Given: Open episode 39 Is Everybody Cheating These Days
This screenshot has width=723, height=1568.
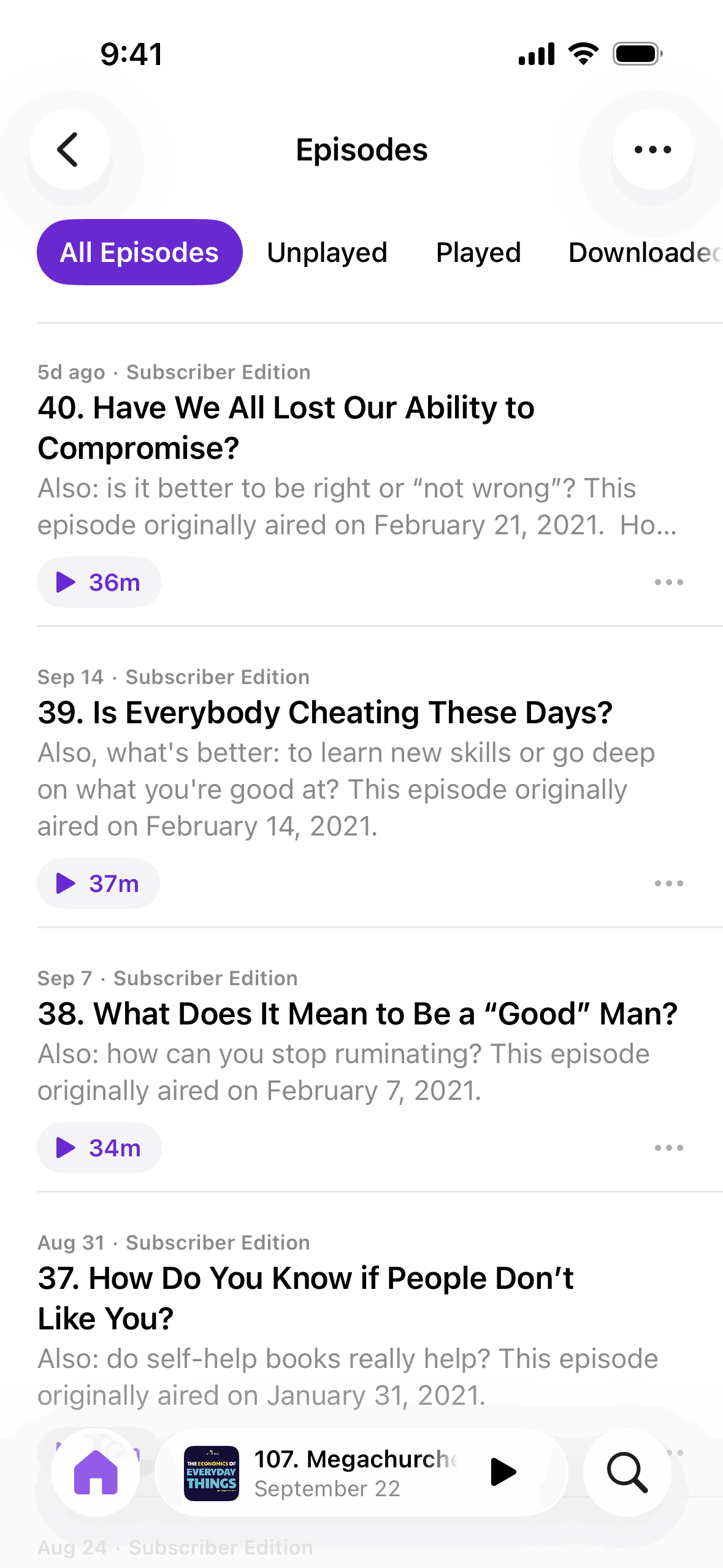Looking at the screenshot, I should coord(325,713).
